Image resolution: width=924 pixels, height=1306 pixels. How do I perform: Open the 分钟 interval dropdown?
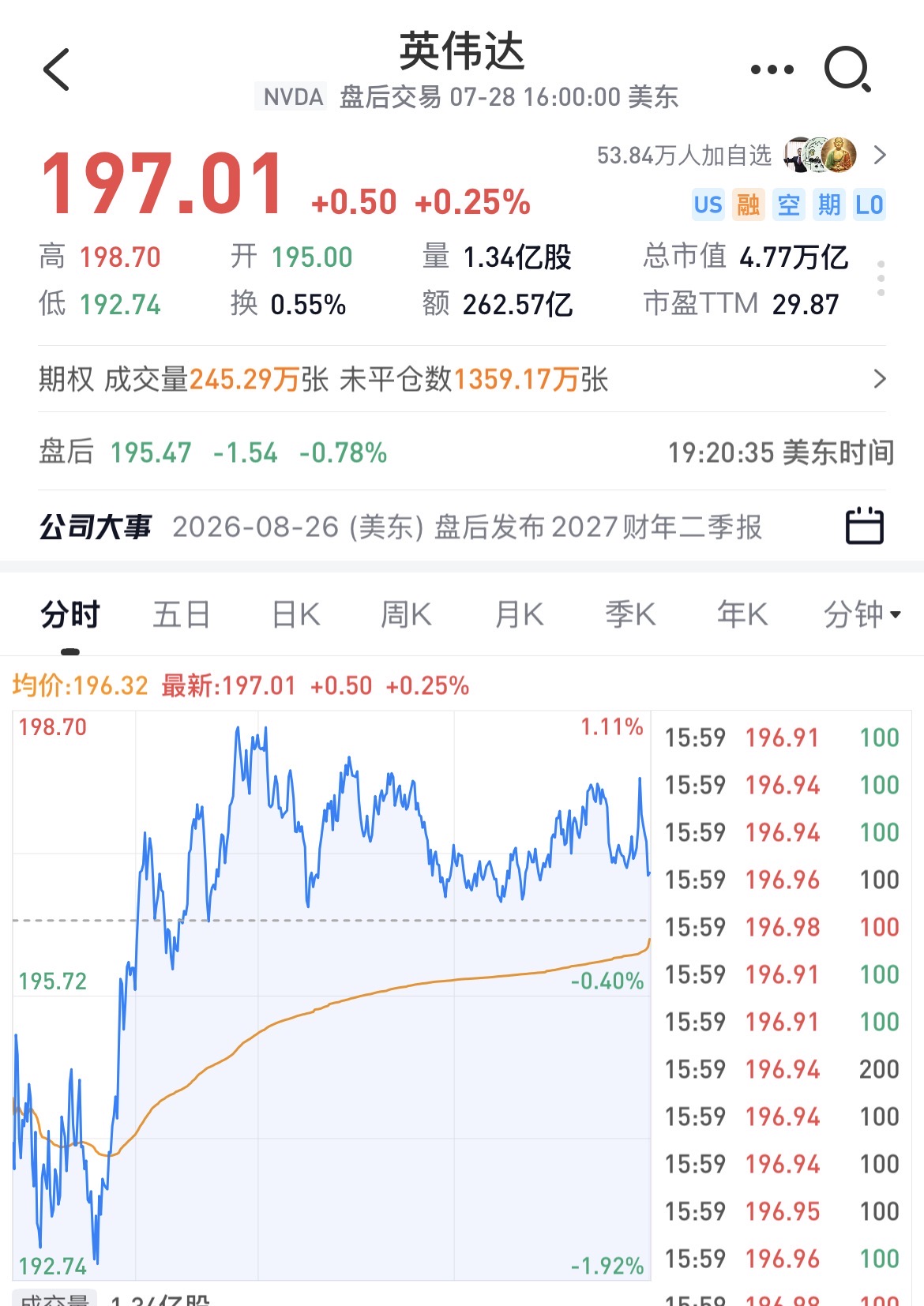862,614
